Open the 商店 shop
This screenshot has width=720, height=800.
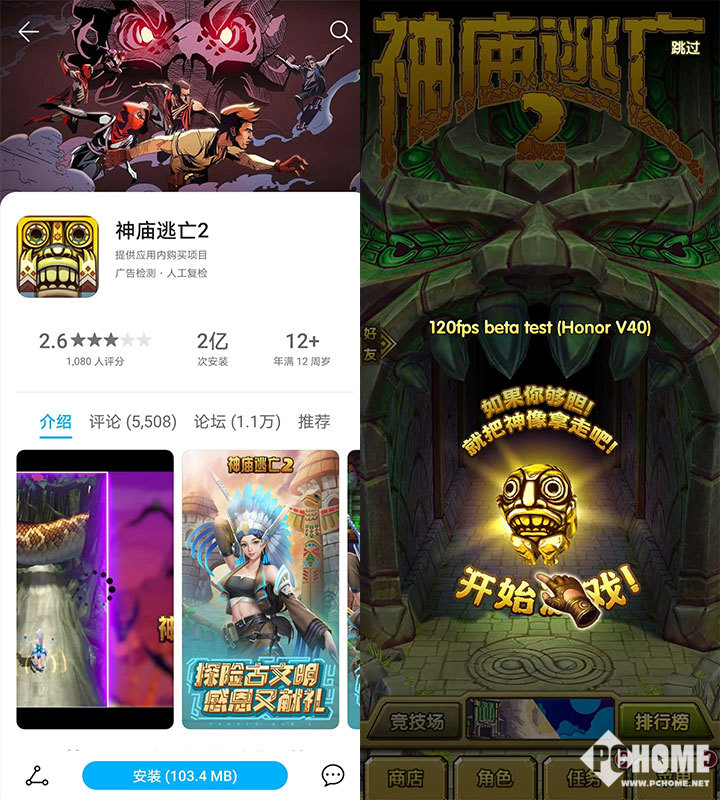404,778
